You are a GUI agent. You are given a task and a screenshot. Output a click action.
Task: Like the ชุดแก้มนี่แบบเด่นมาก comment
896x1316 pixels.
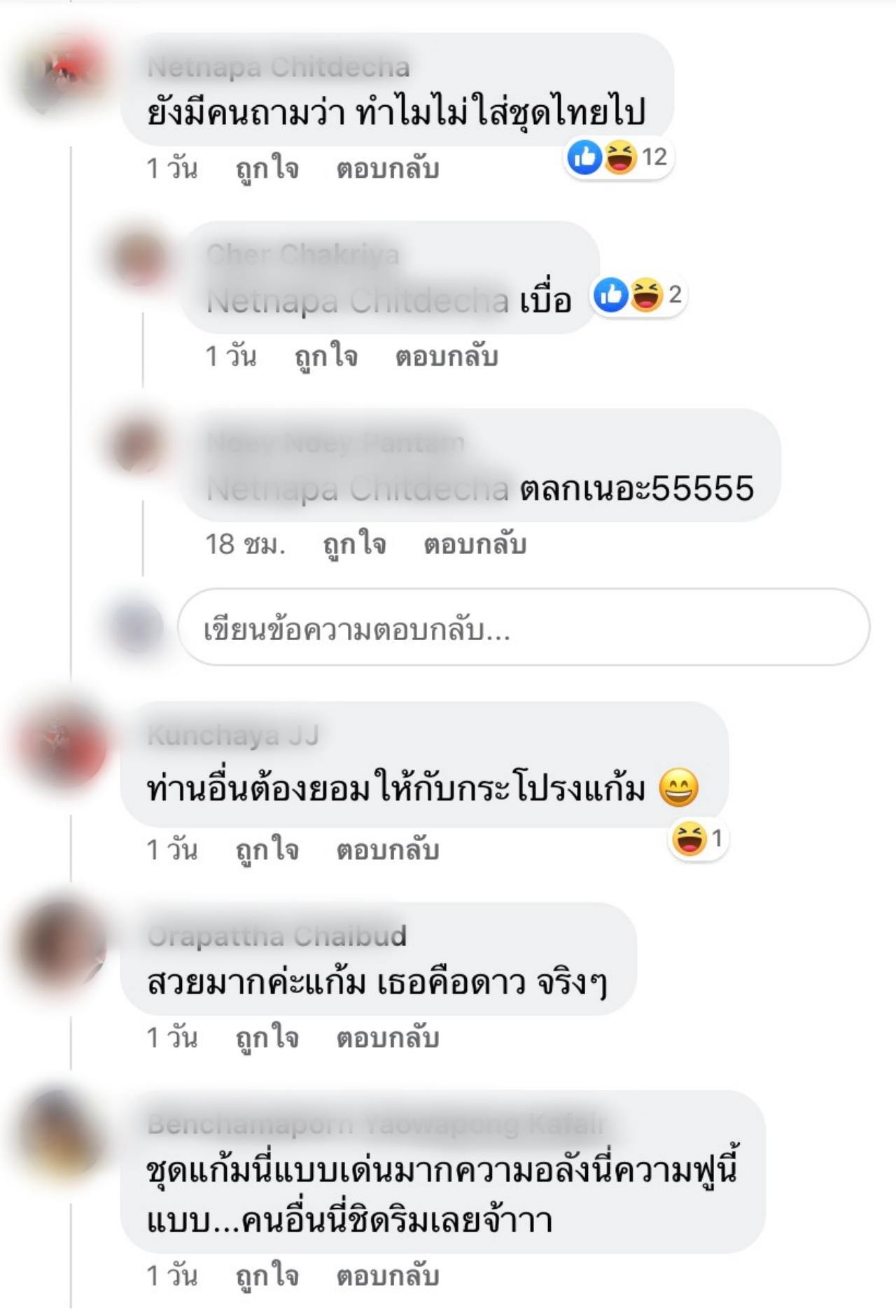(x=267, y=1276)
